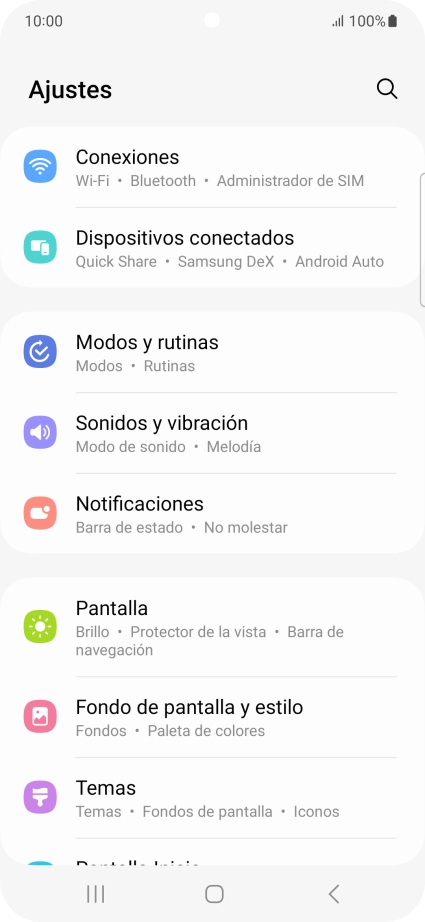Open Sonidos y vibración settings
This screenshot has width=425, height=922.
click(212, 433)
